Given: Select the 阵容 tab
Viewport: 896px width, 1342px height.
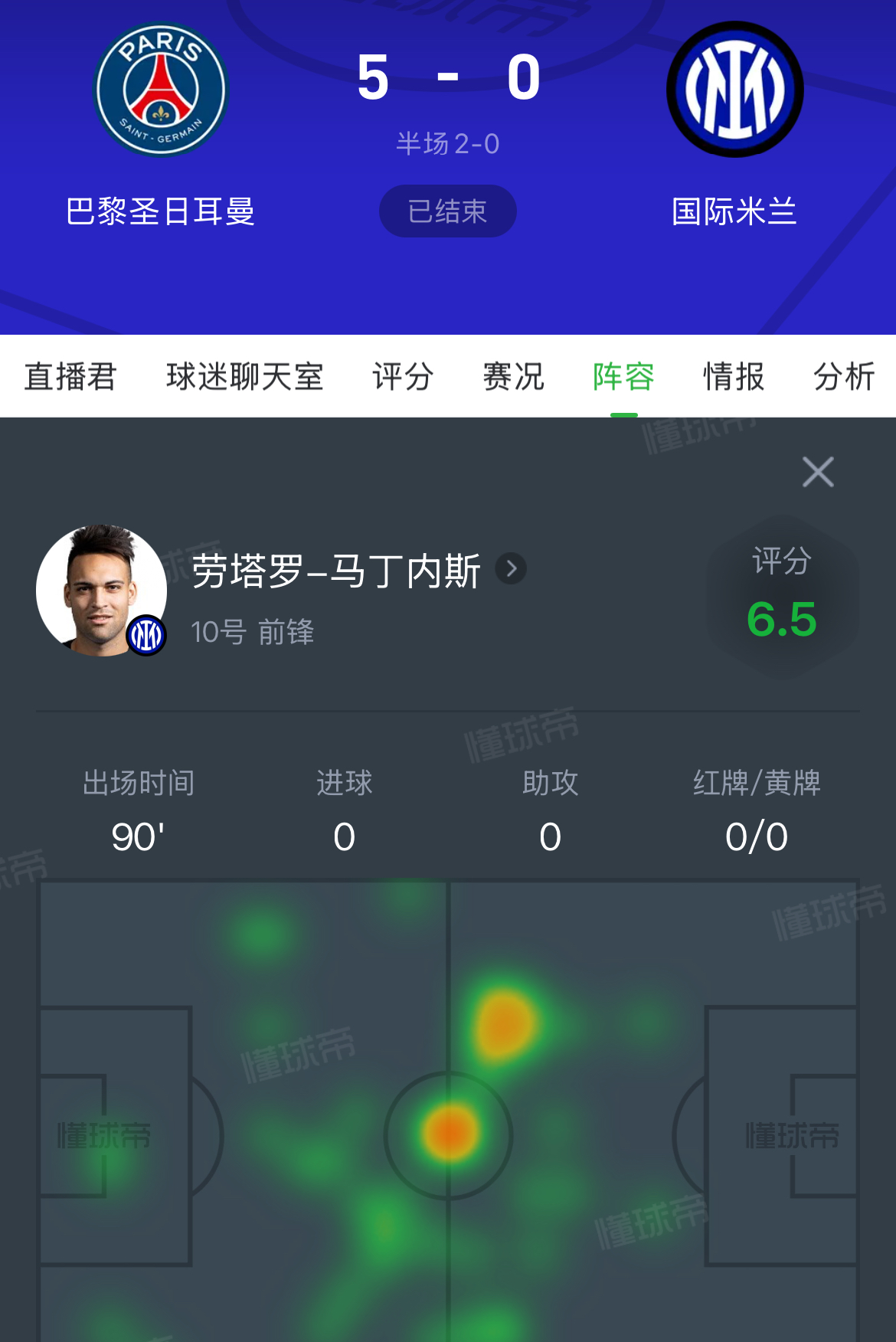Looking at the screenshot, I should [623, 377].
